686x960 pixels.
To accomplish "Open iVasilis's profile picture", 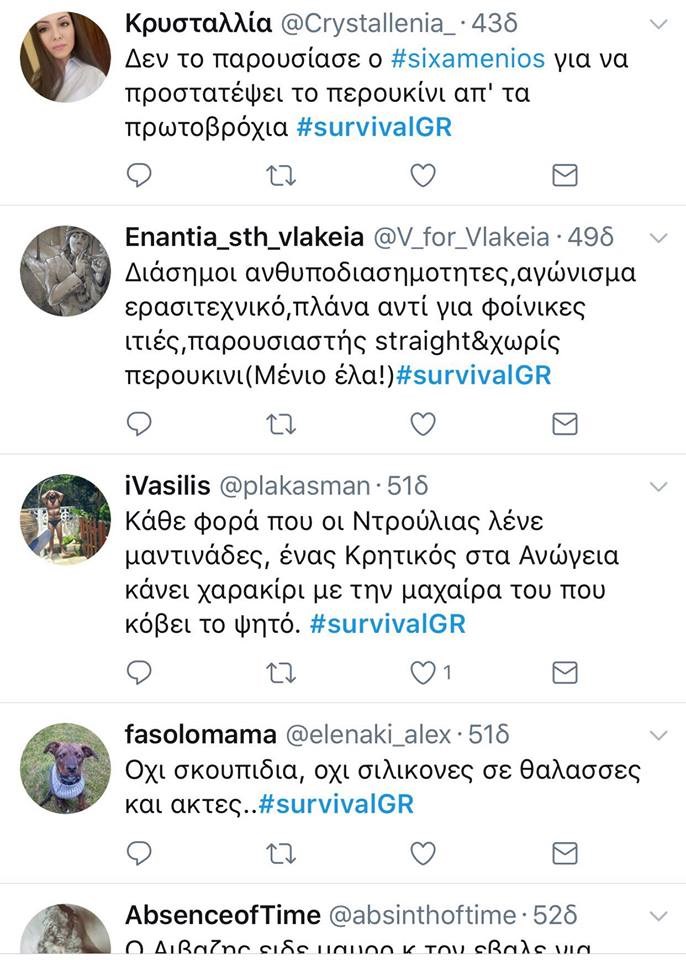I will point(66,519).
